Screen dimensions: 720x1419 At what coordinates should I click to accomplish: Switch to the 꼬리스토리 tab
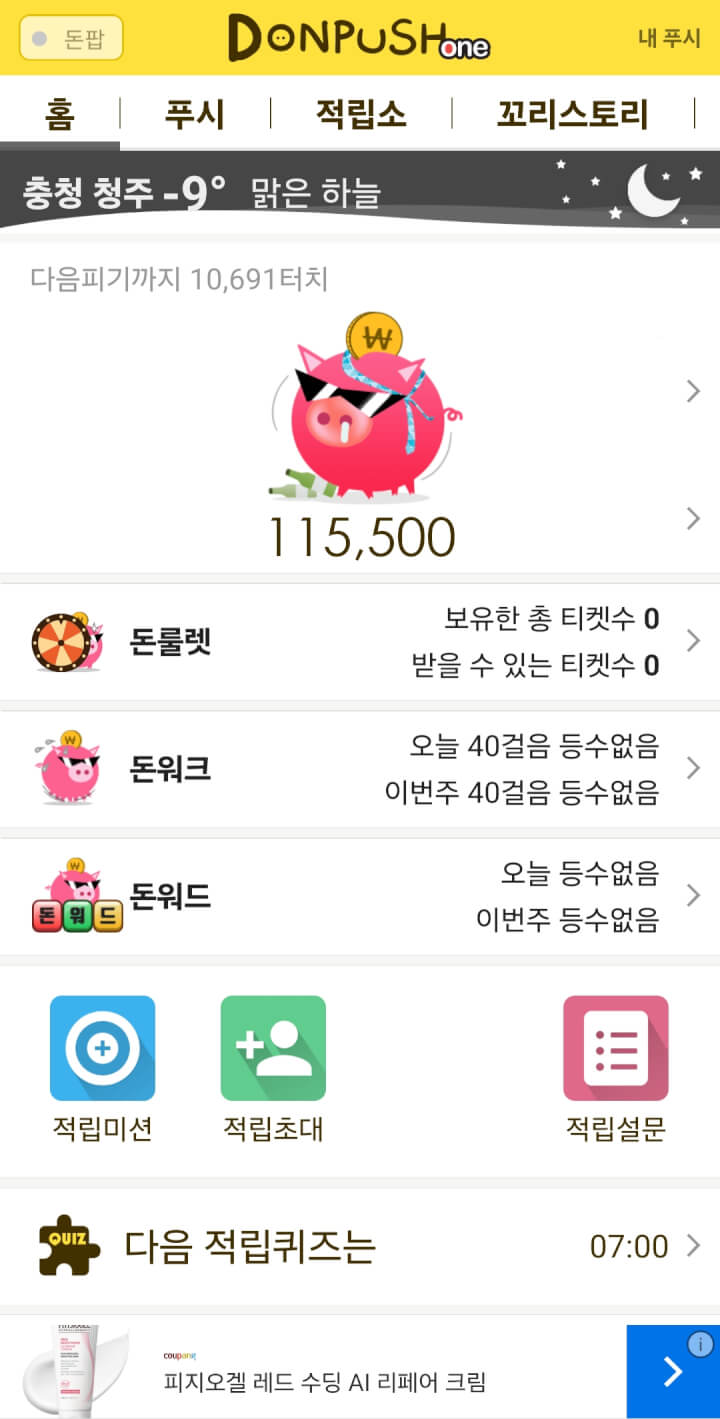coord(572,114)
